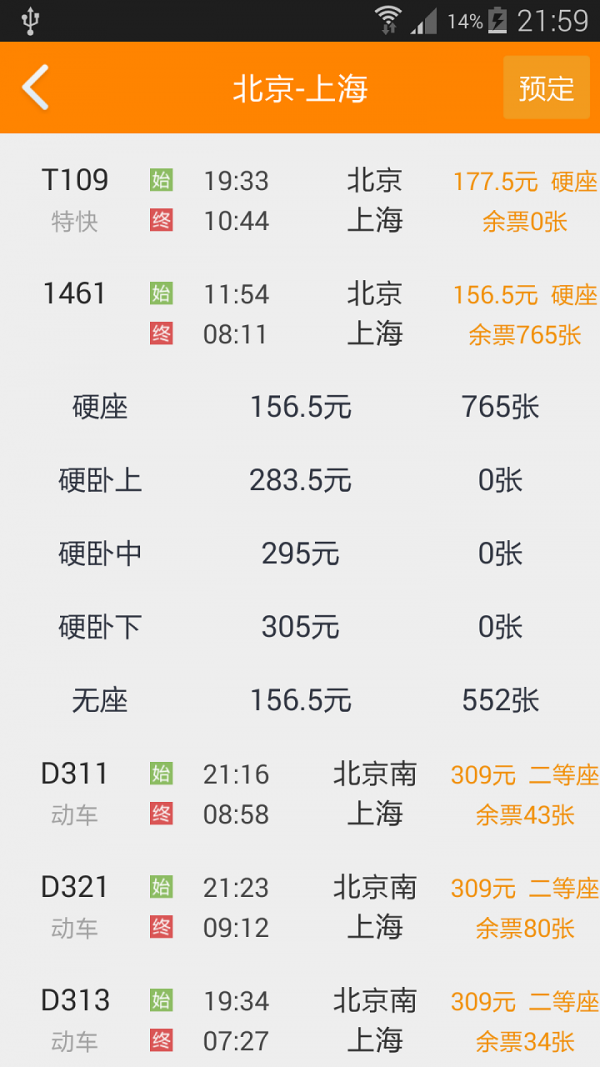Select the 无座 156.5元 ticket option
Screen dimensions: 600x1067
(x=300, y=700)
